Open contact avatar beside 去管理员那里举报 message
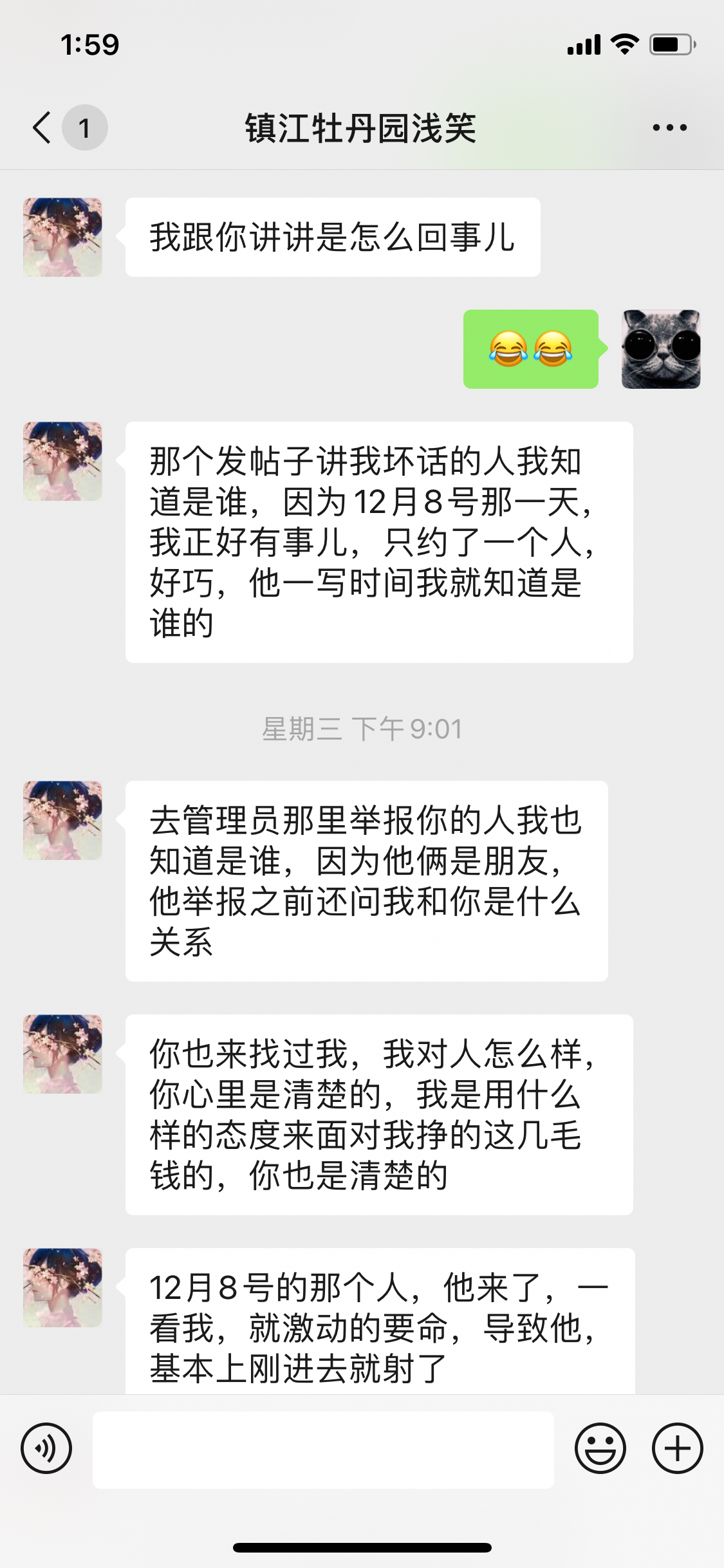 tap(62, 820)
